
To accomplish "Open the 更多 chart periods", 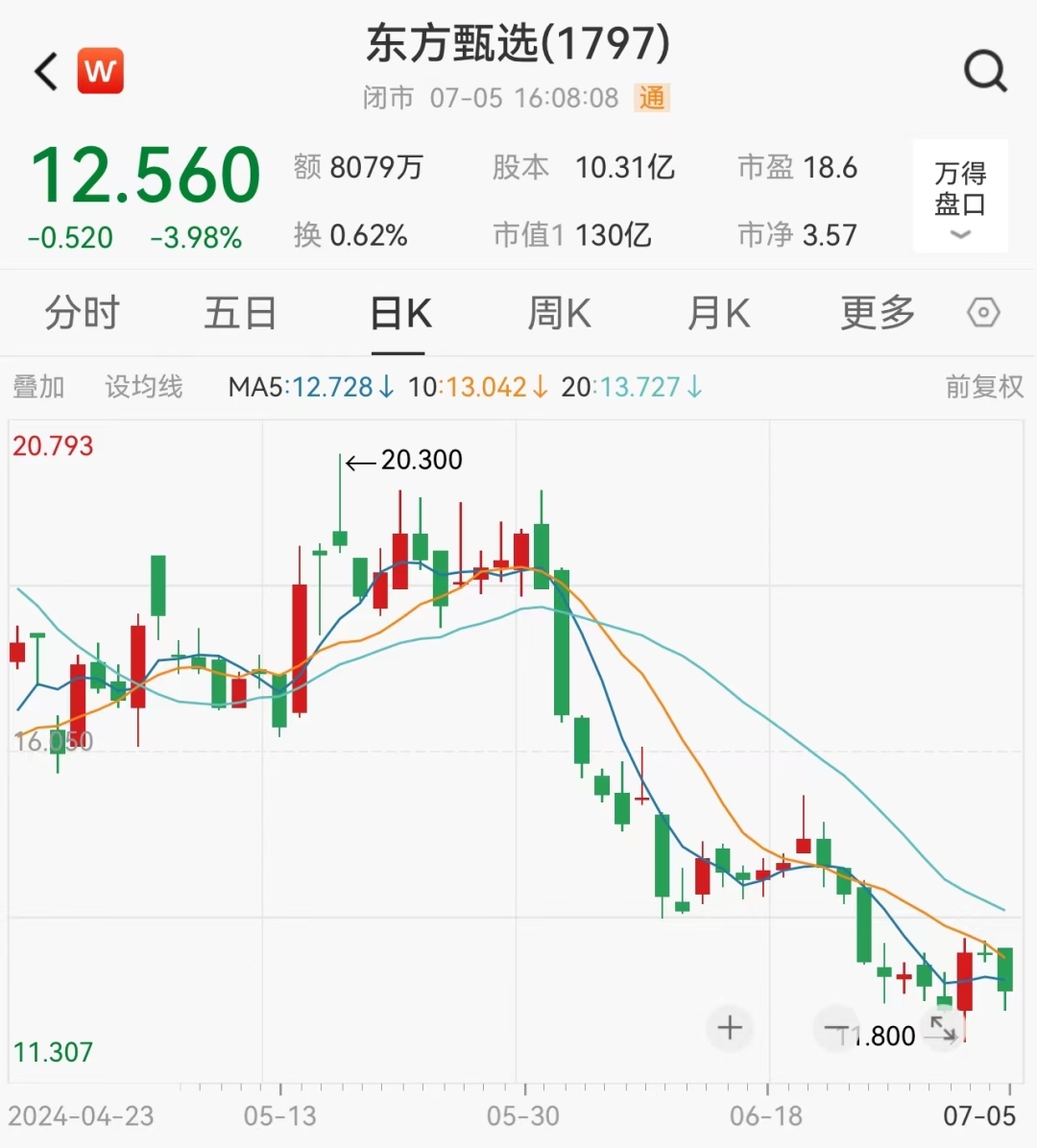I will [x=877, y=314].
